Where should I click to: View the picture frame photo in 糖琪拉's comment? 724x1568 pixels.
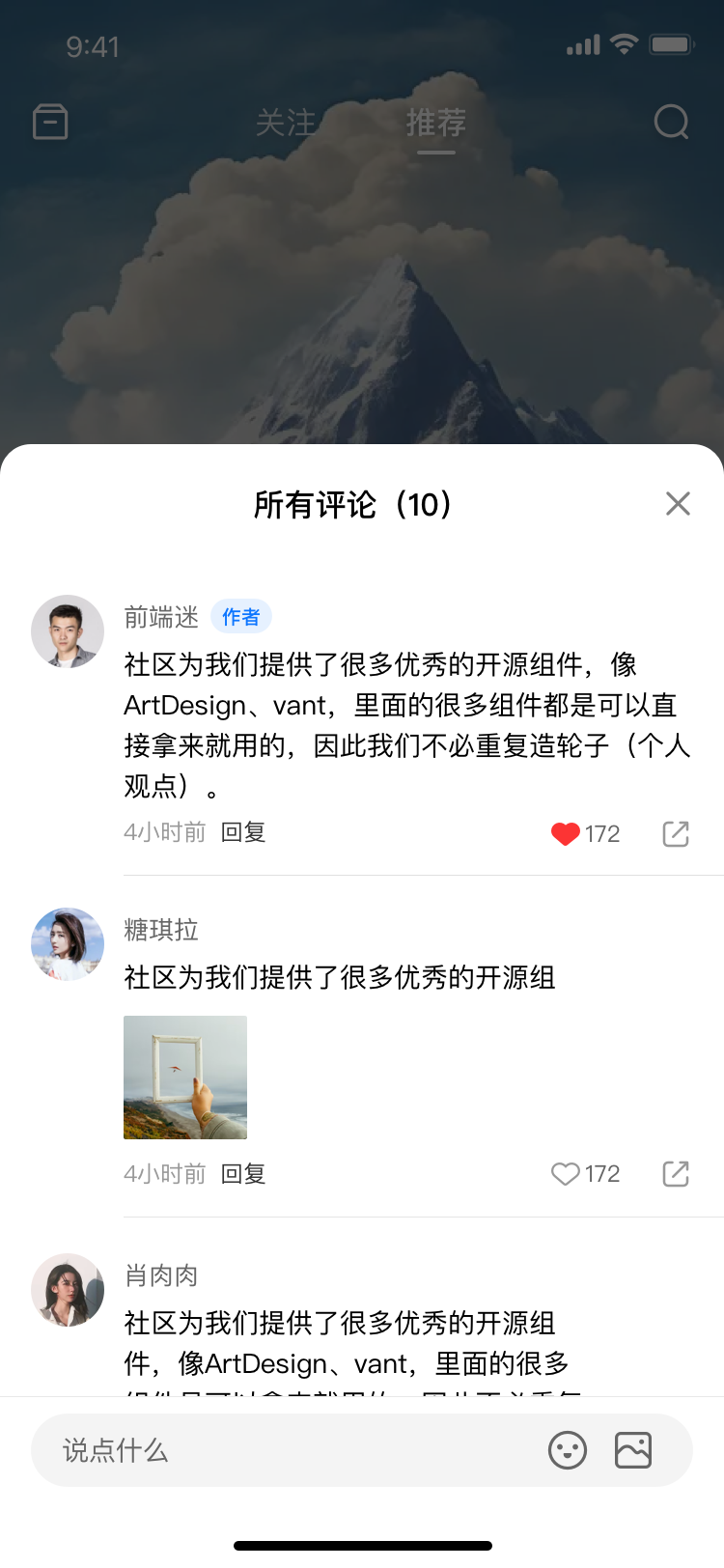point(185,1078)
